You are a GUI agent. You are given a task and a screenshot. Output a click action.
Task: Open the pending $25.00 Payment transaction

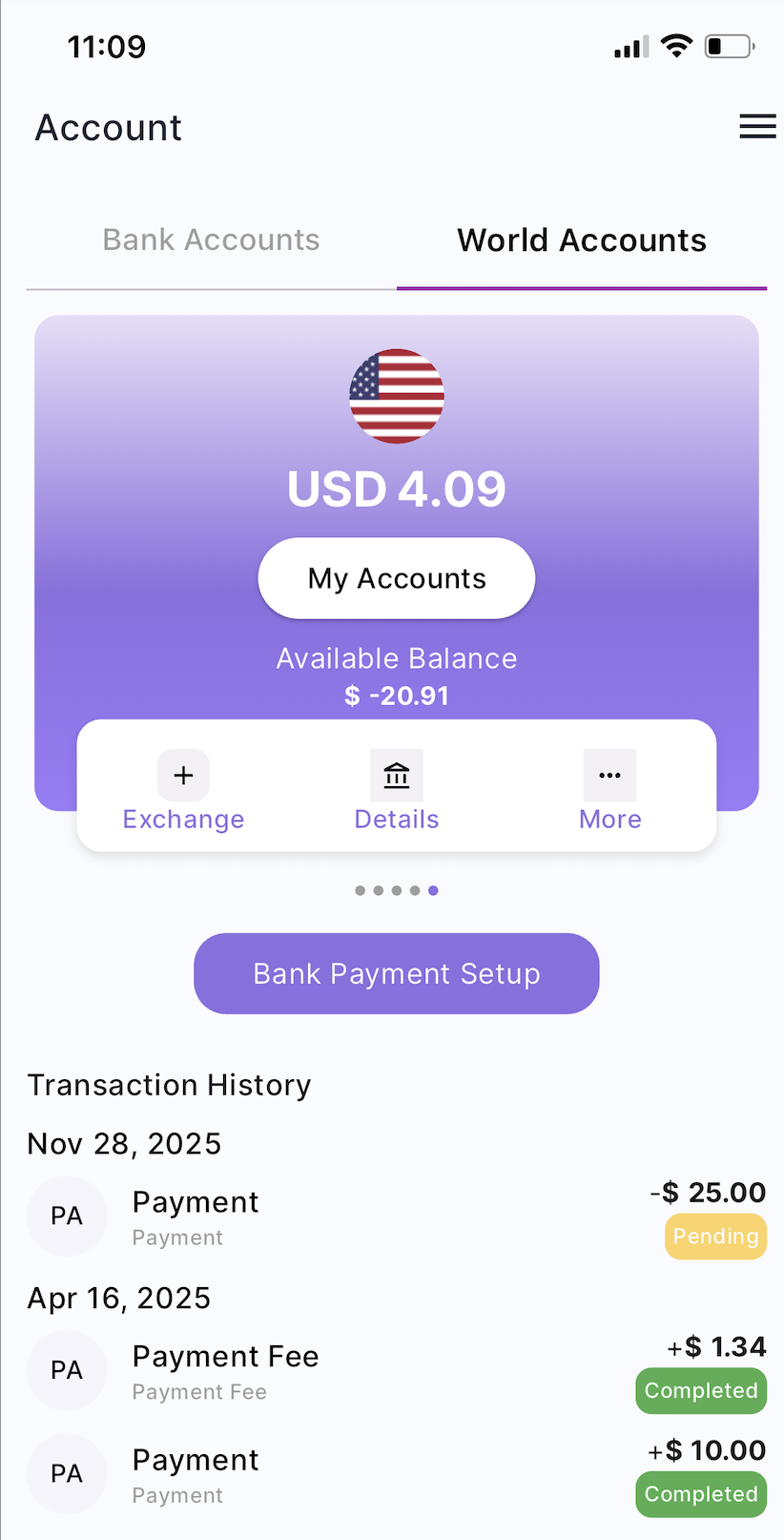pyautogui.click(x=396, y=1217)
